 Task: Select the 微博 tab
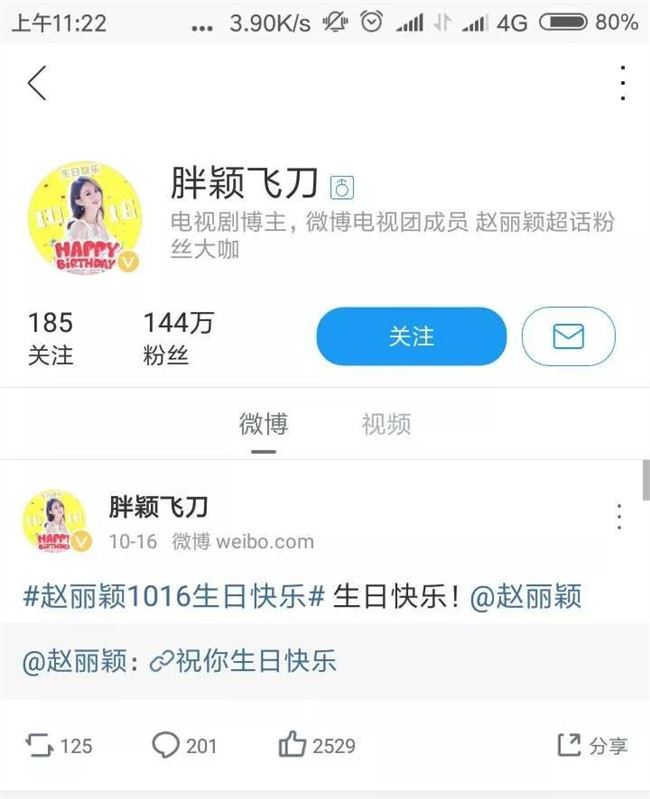click(x=263, y=424)
